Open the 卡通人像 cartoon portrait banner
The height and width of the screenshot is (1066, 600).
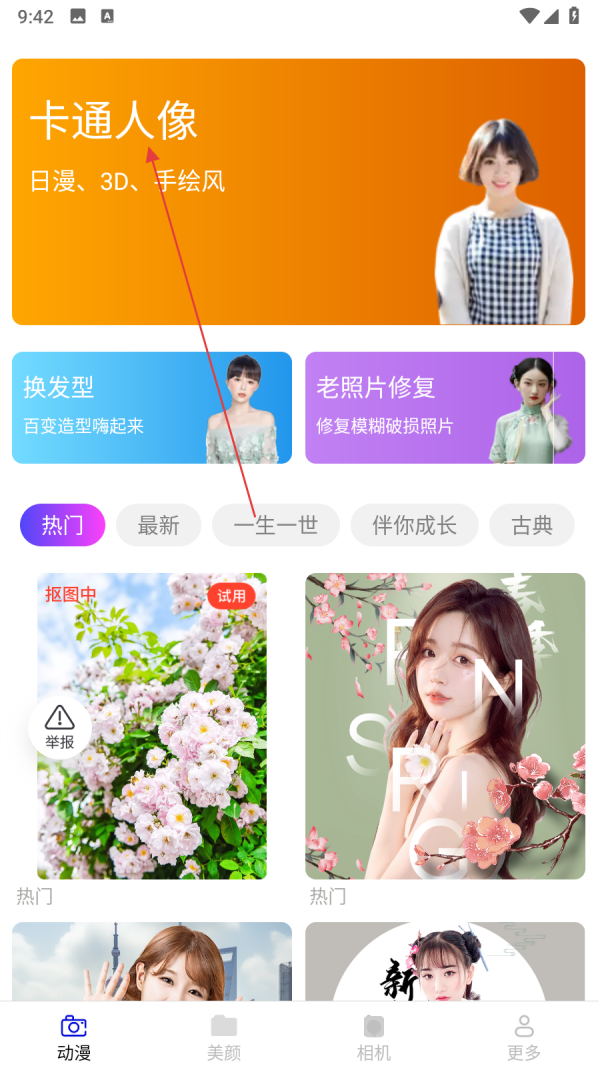[298, 192]
